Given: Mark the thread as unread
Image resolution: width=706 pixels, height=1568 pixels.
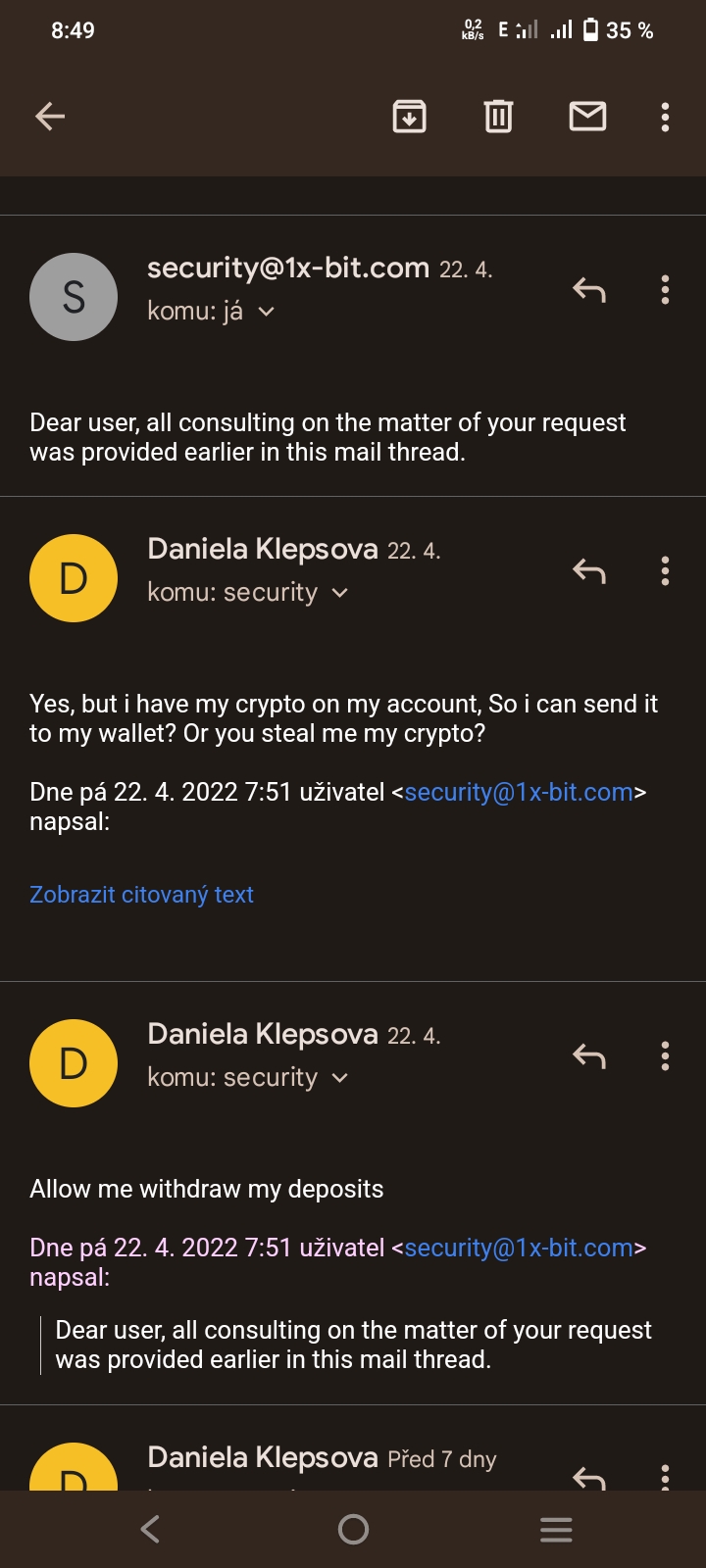Looking at the screenshot, I should point(587,117).
